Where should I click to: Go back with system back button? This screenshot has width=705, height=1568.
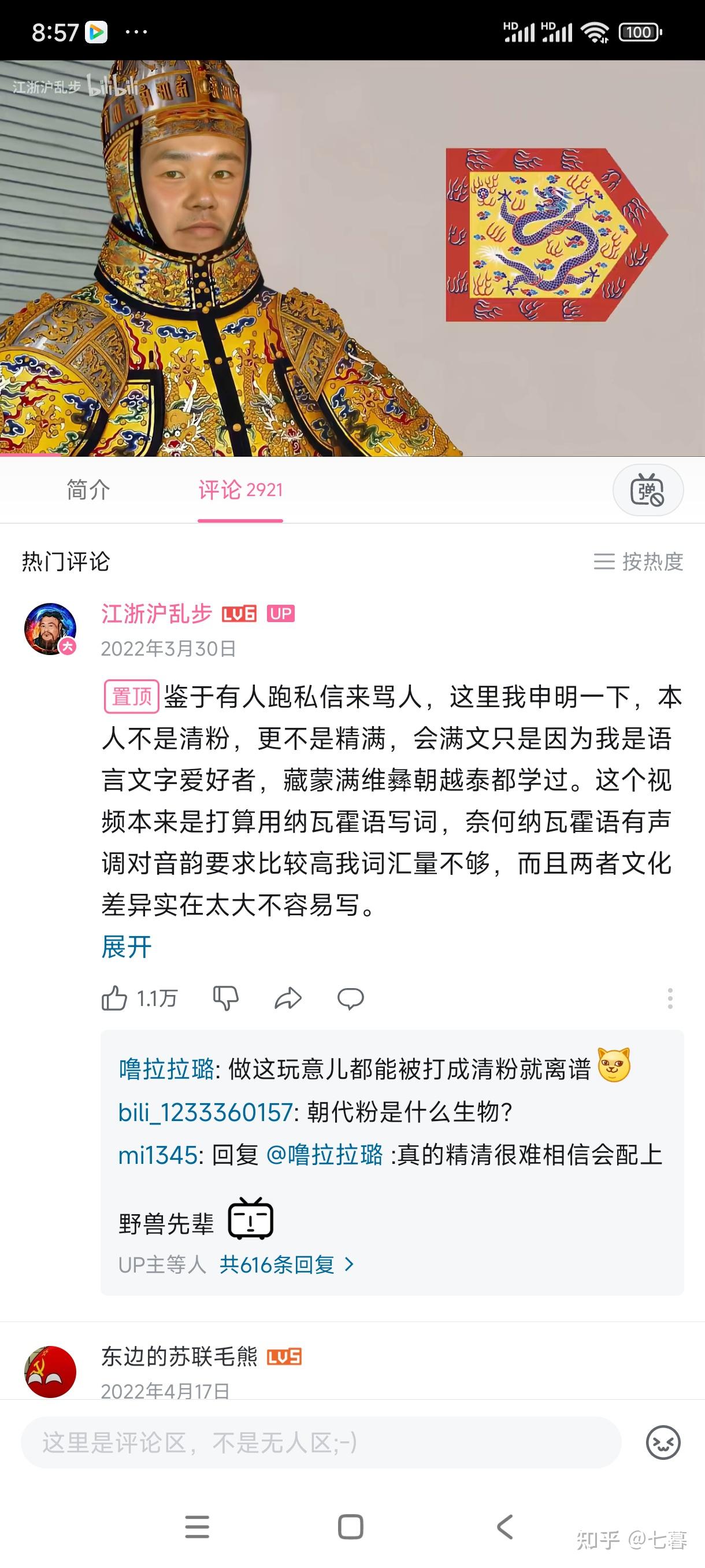click(505, 1526)
